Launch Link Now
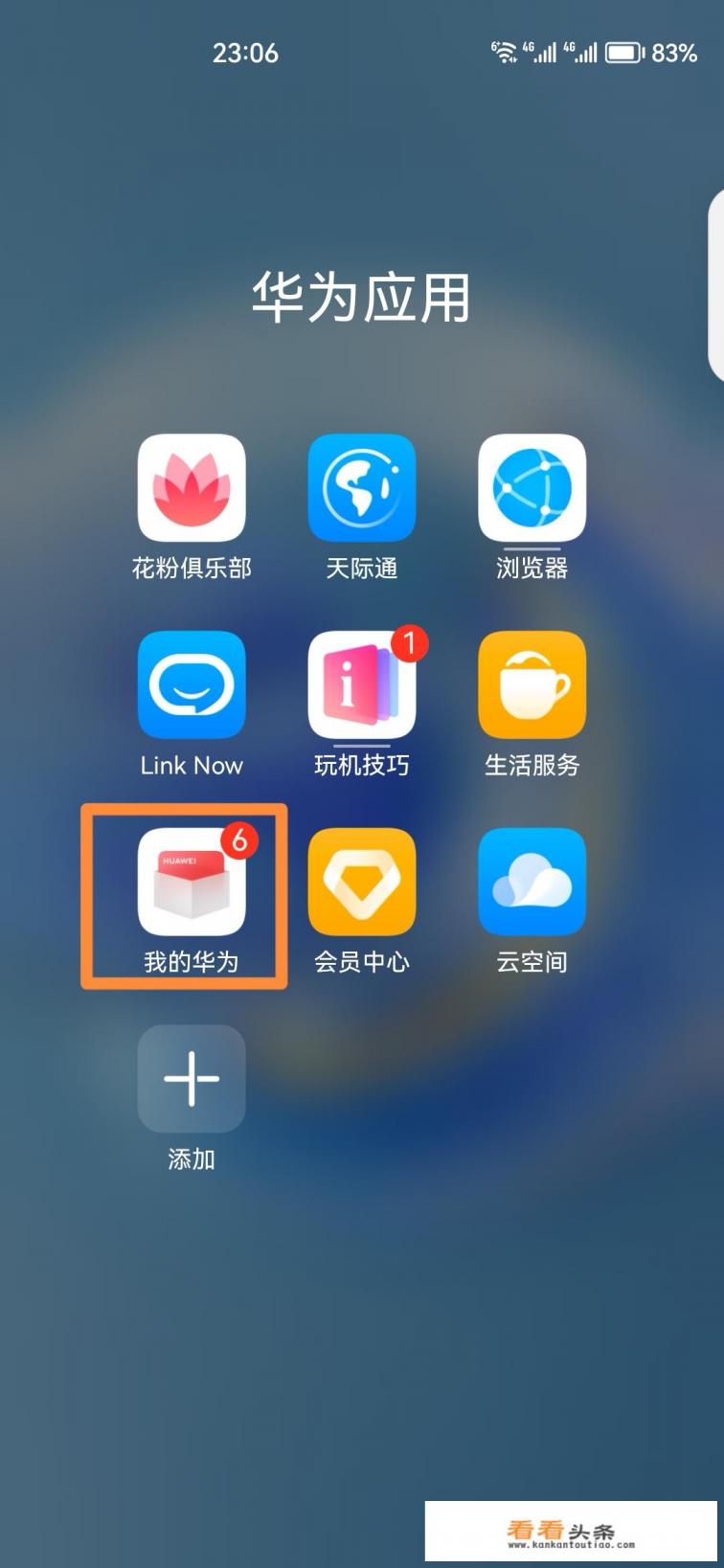This screenshot has height=1568, width=724. coord(192,685)
